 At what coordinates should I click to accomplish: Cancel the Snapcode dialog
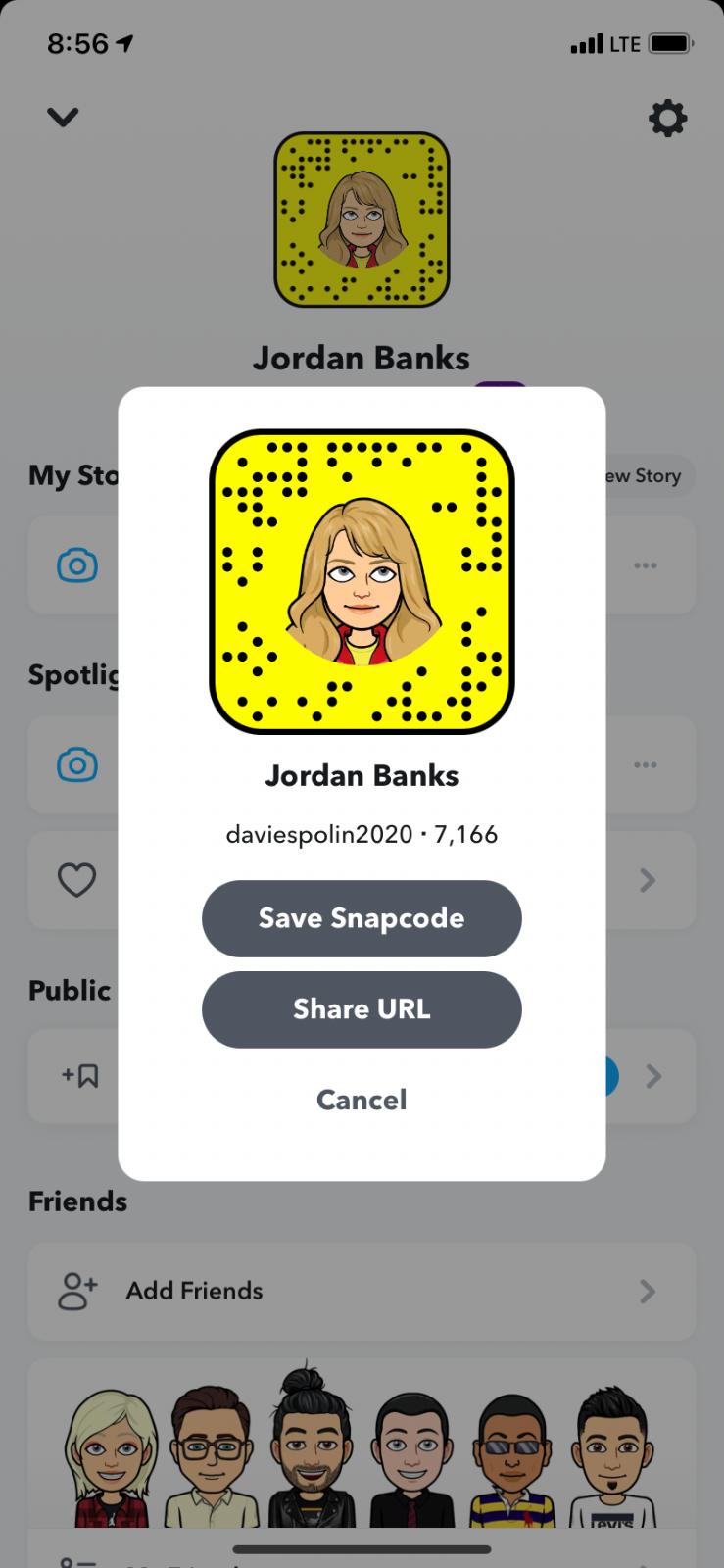point(362,1100)
